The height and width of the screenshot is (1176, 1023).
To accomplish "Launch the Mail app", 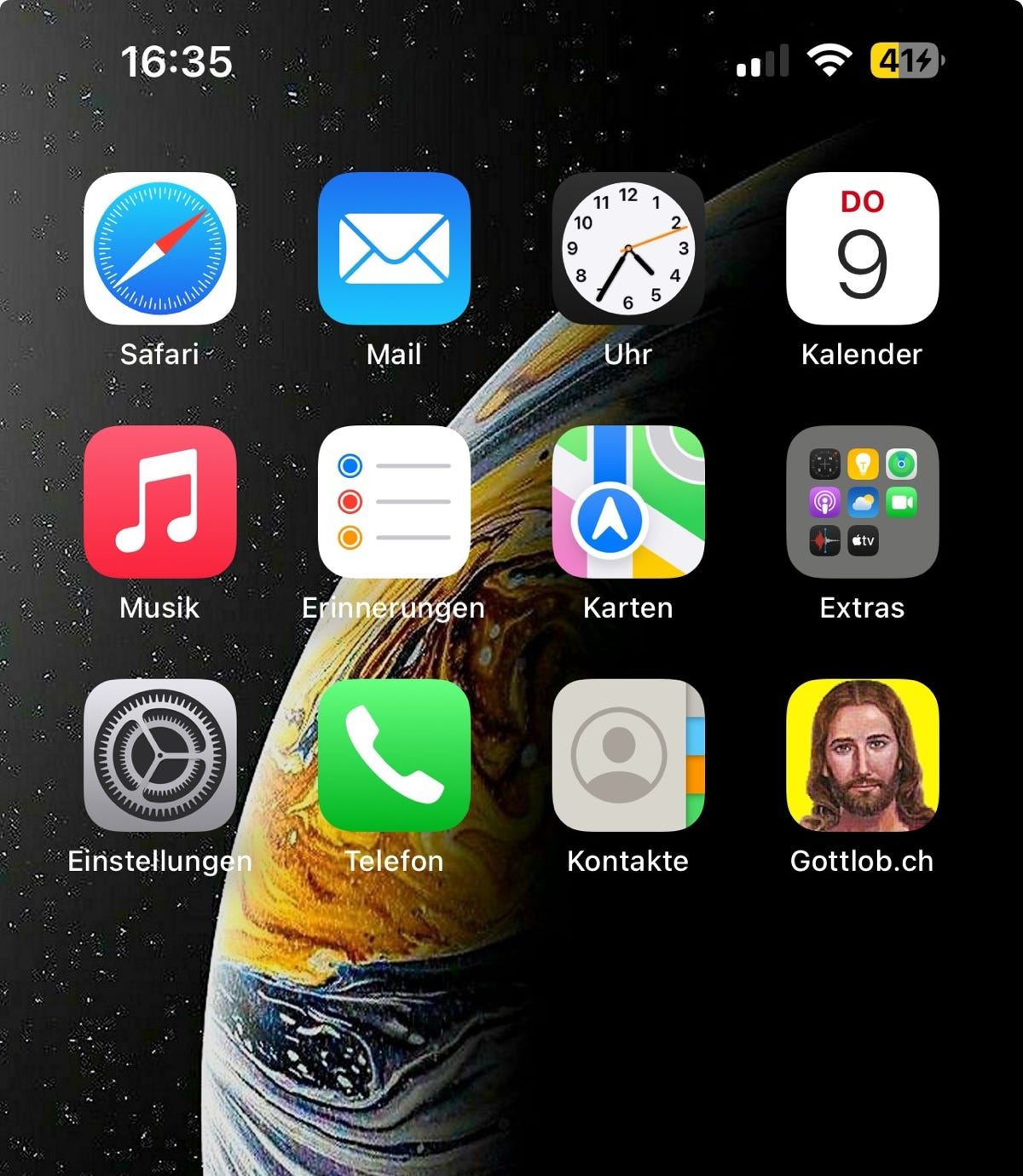I will tap(394, 249).
